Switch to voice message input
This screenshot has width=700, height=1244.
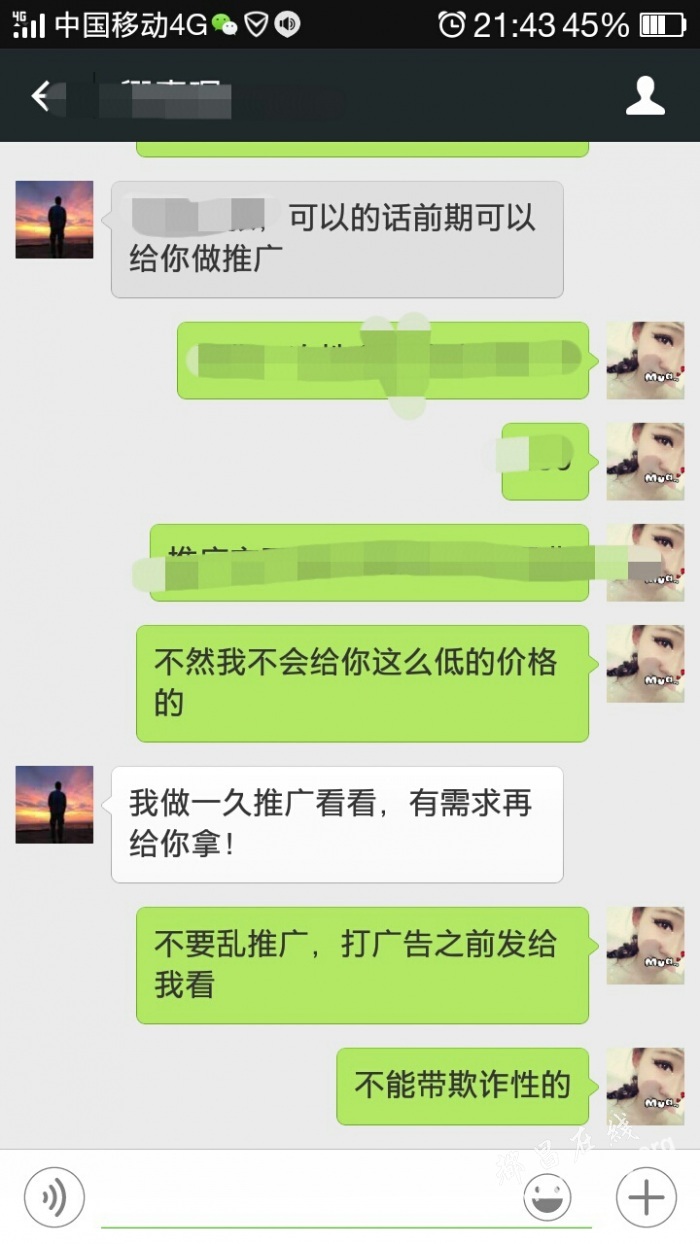click(x=54, y=1197)
